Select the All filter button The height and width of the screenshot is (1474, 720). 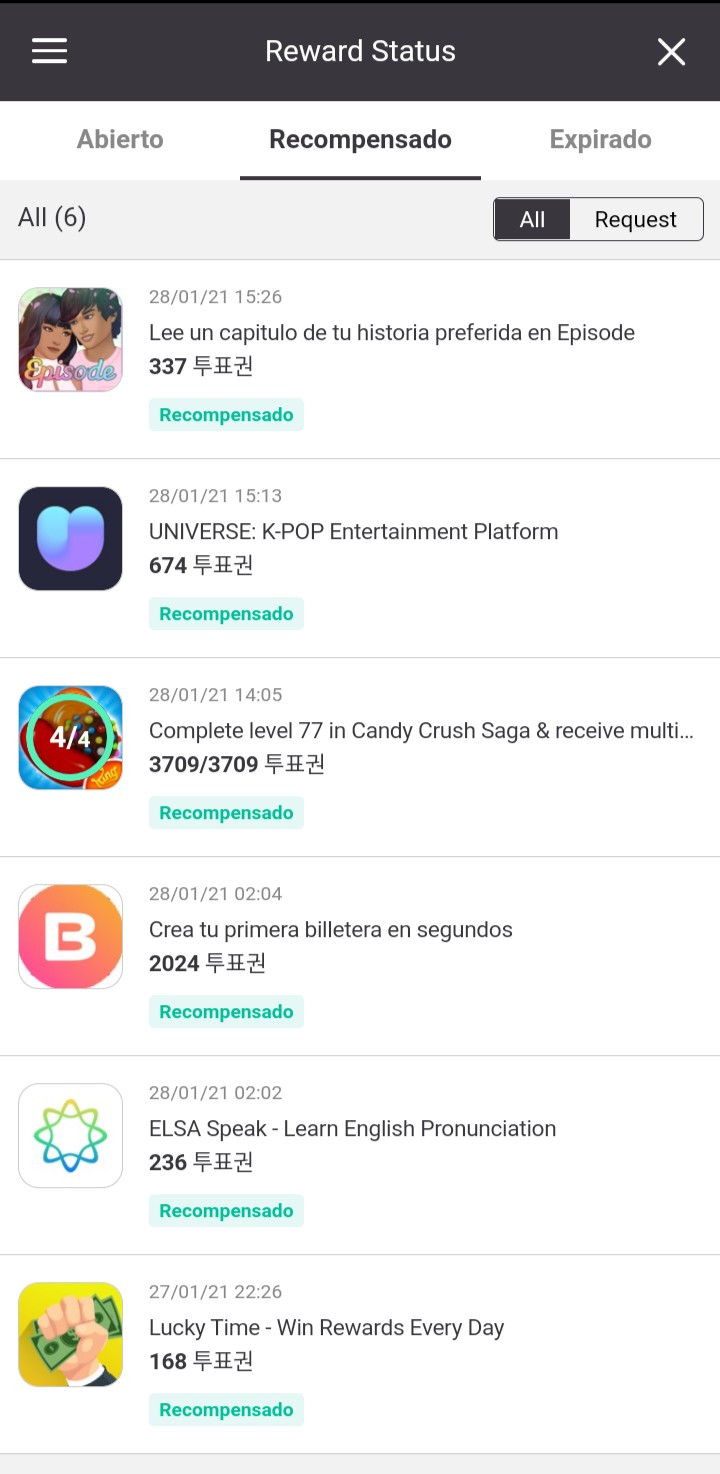532,219
